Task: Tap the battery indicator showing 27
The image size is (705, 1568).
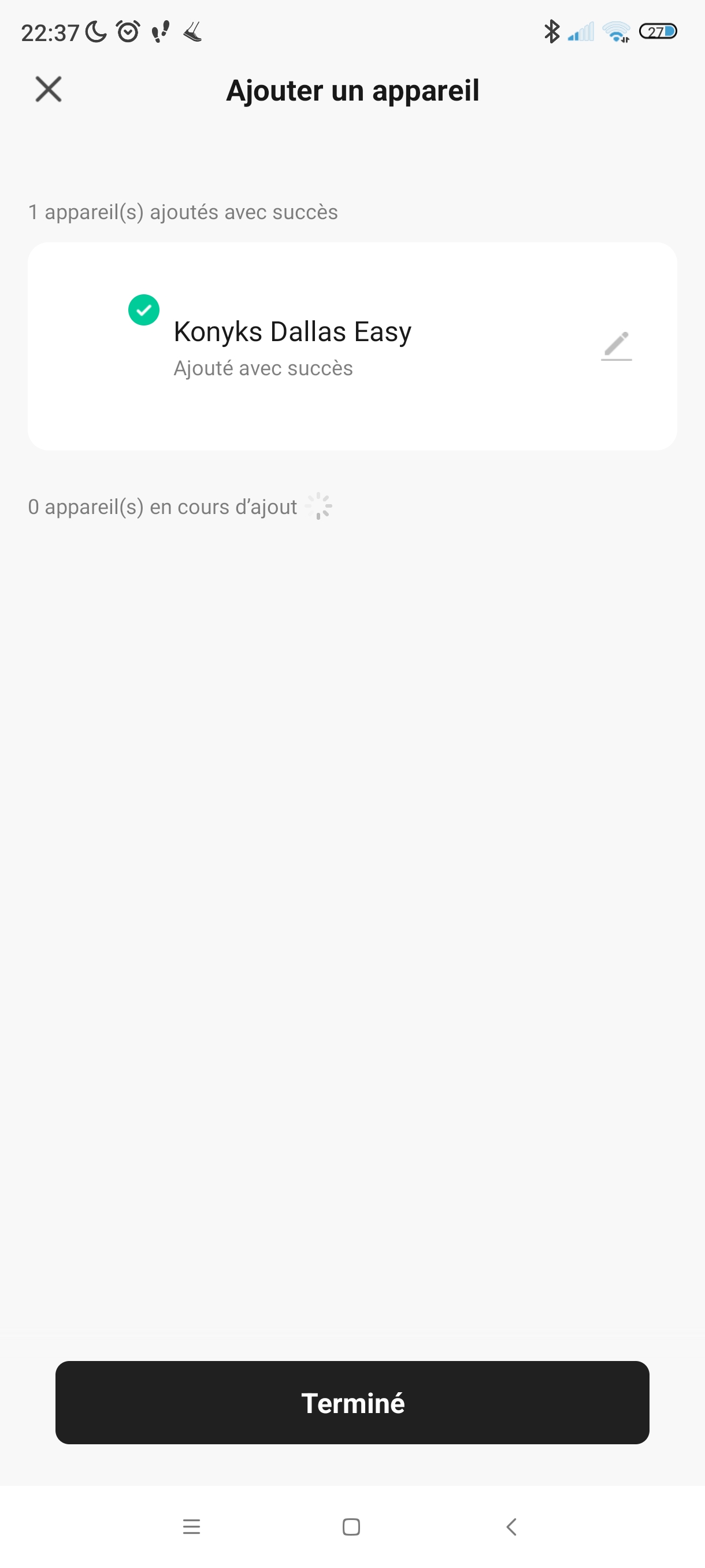Action: pyautogui.click(x=659, y=32)
